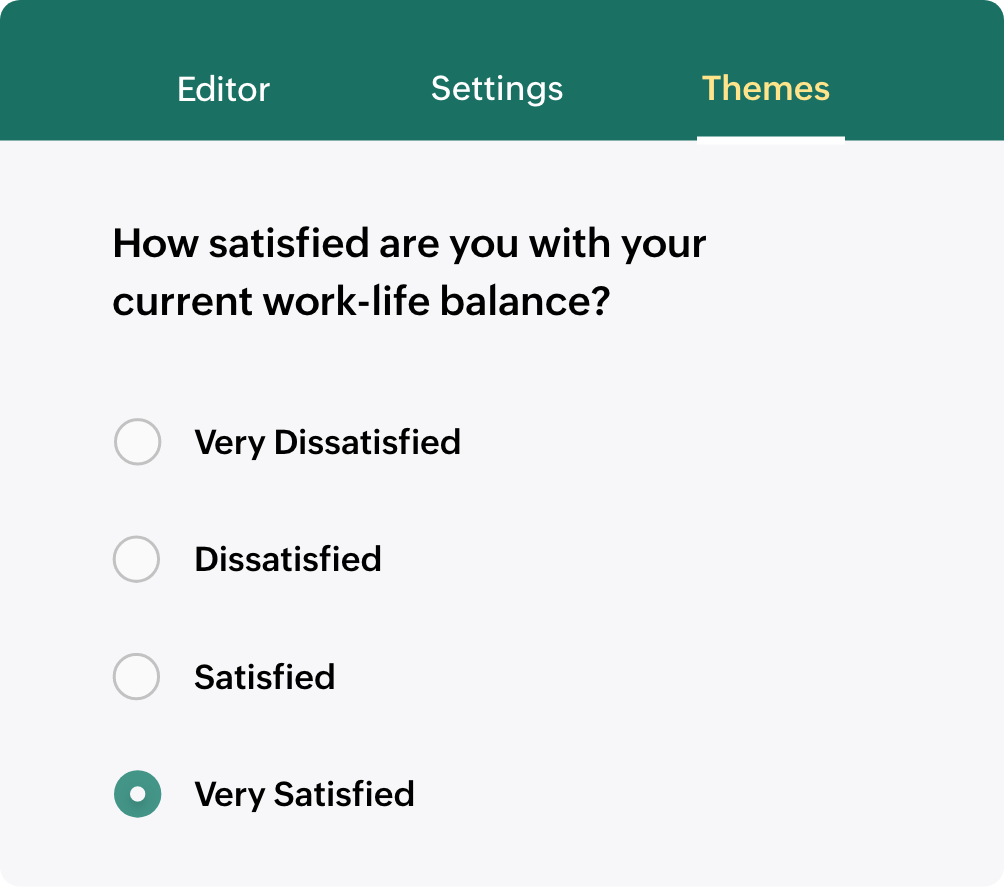Select the Themes tab
The width and height of the screenshot is (1004, 887).
tap(766, 89)
